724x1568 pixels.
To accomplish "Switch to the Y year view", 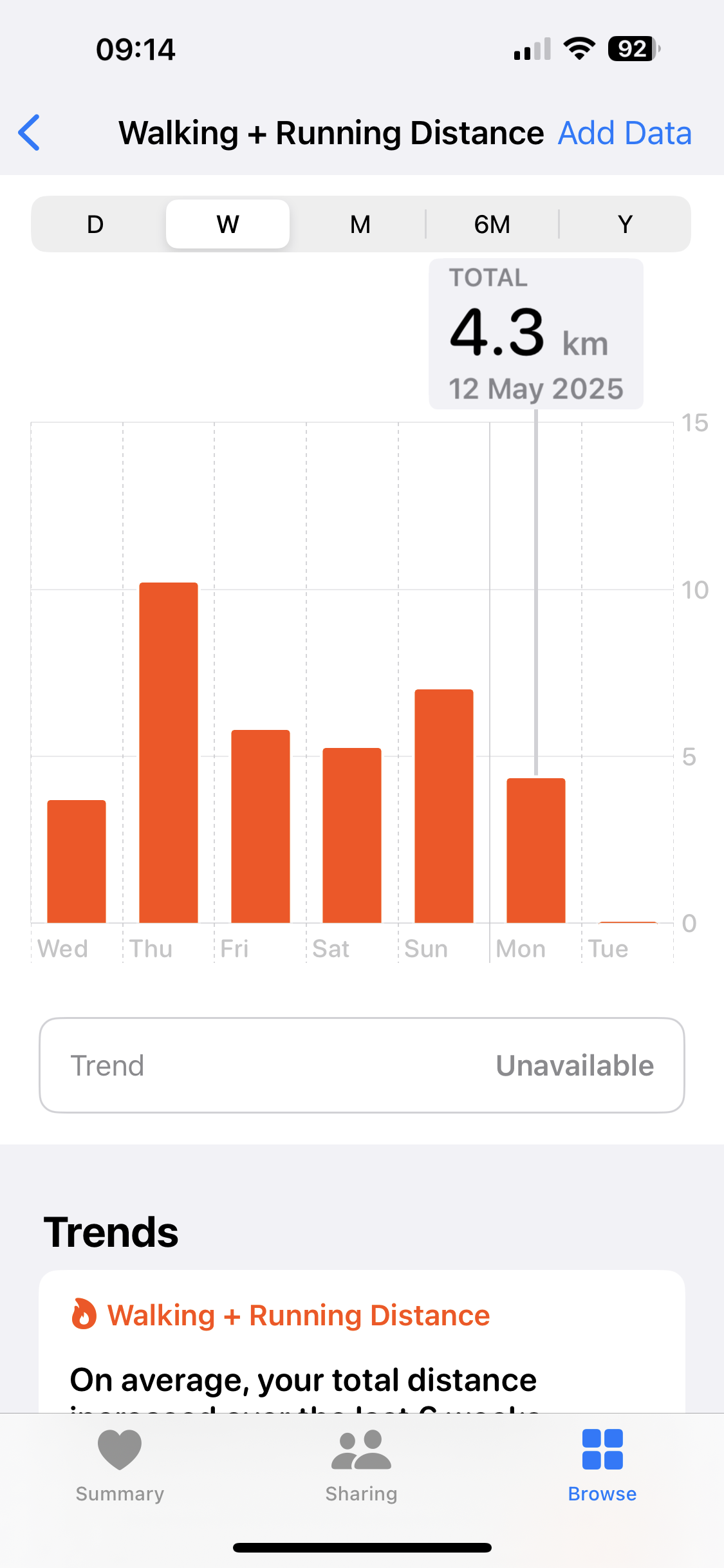I will click(x=625, y=224).
